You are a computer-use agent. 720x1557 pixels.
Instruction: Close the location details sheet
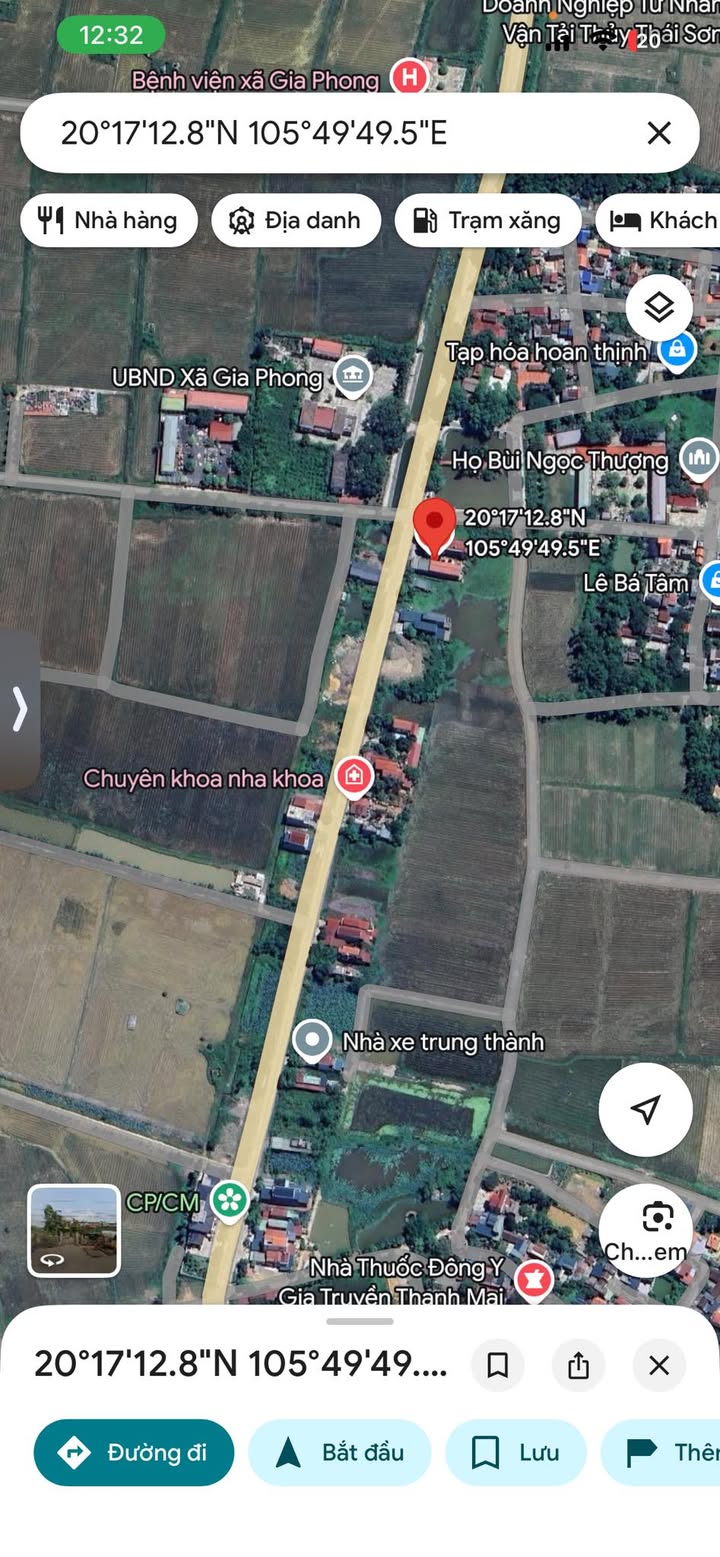point(658,1365)
